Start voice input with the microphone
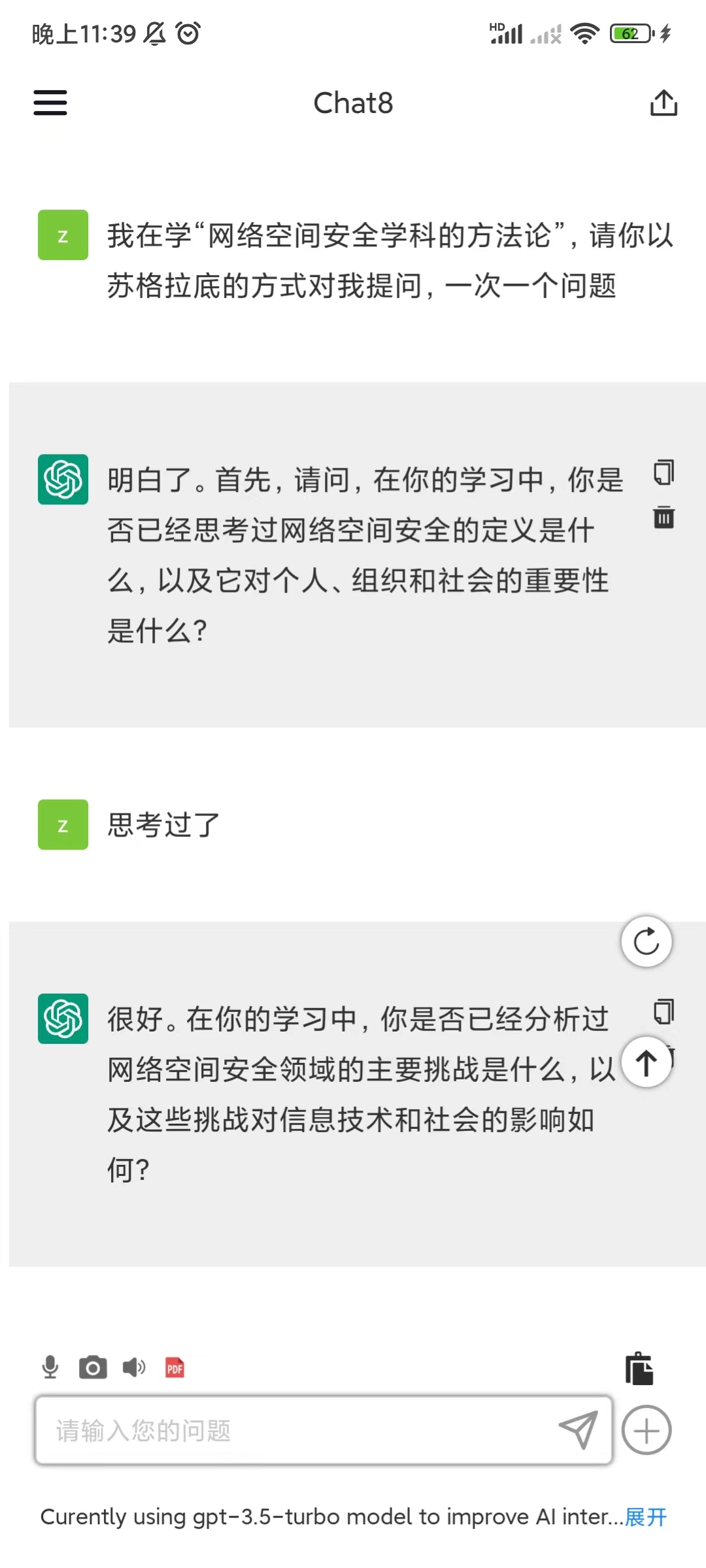 tap(50, 1367)
